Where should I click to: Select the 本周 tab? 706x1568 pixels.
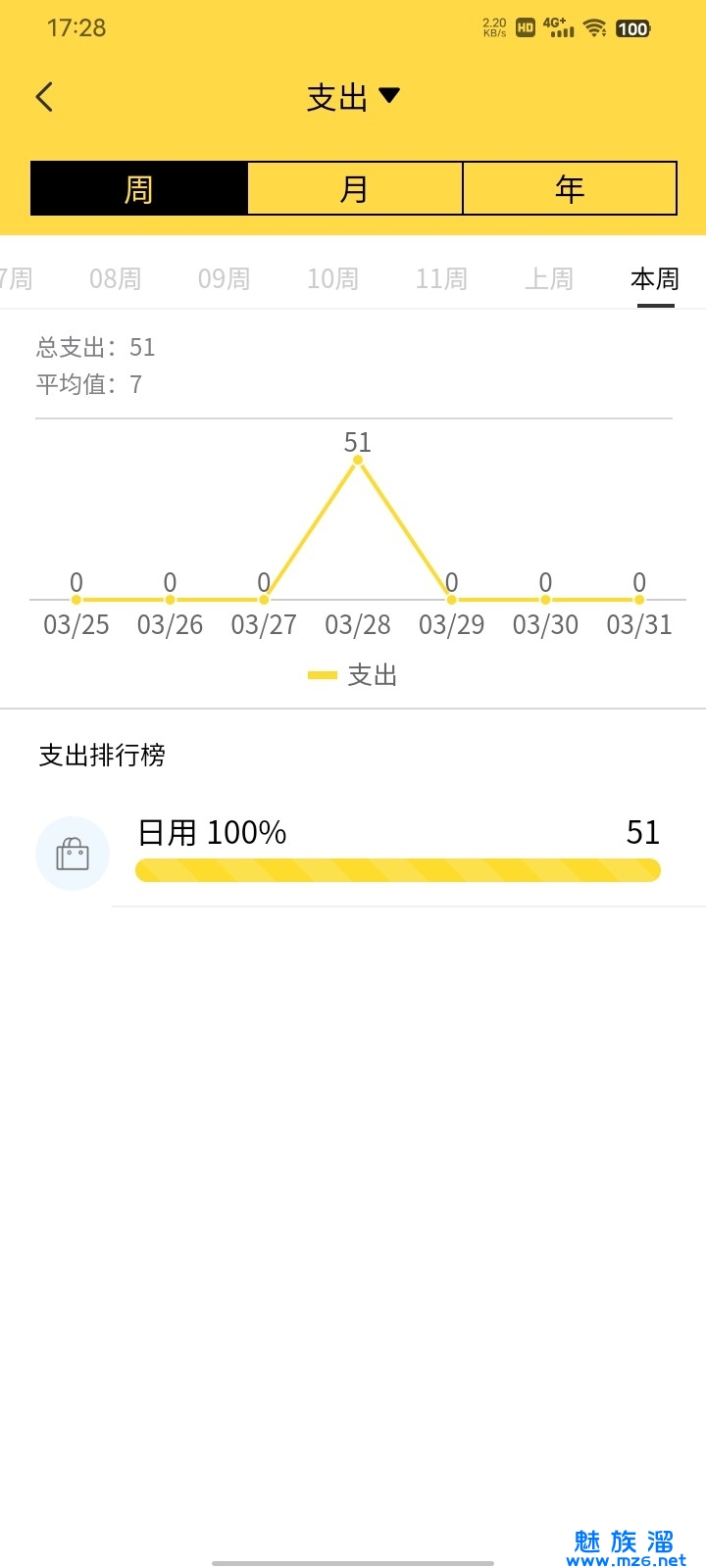click(x=655, y=279)
